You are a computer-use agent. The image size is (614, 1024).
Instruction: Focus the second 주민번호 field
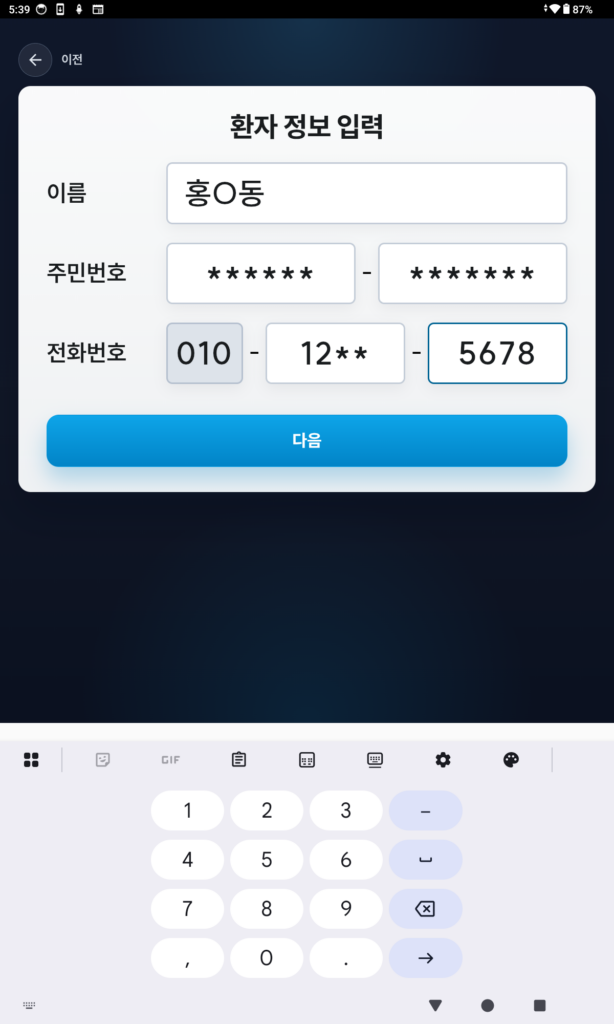[472, 273]
